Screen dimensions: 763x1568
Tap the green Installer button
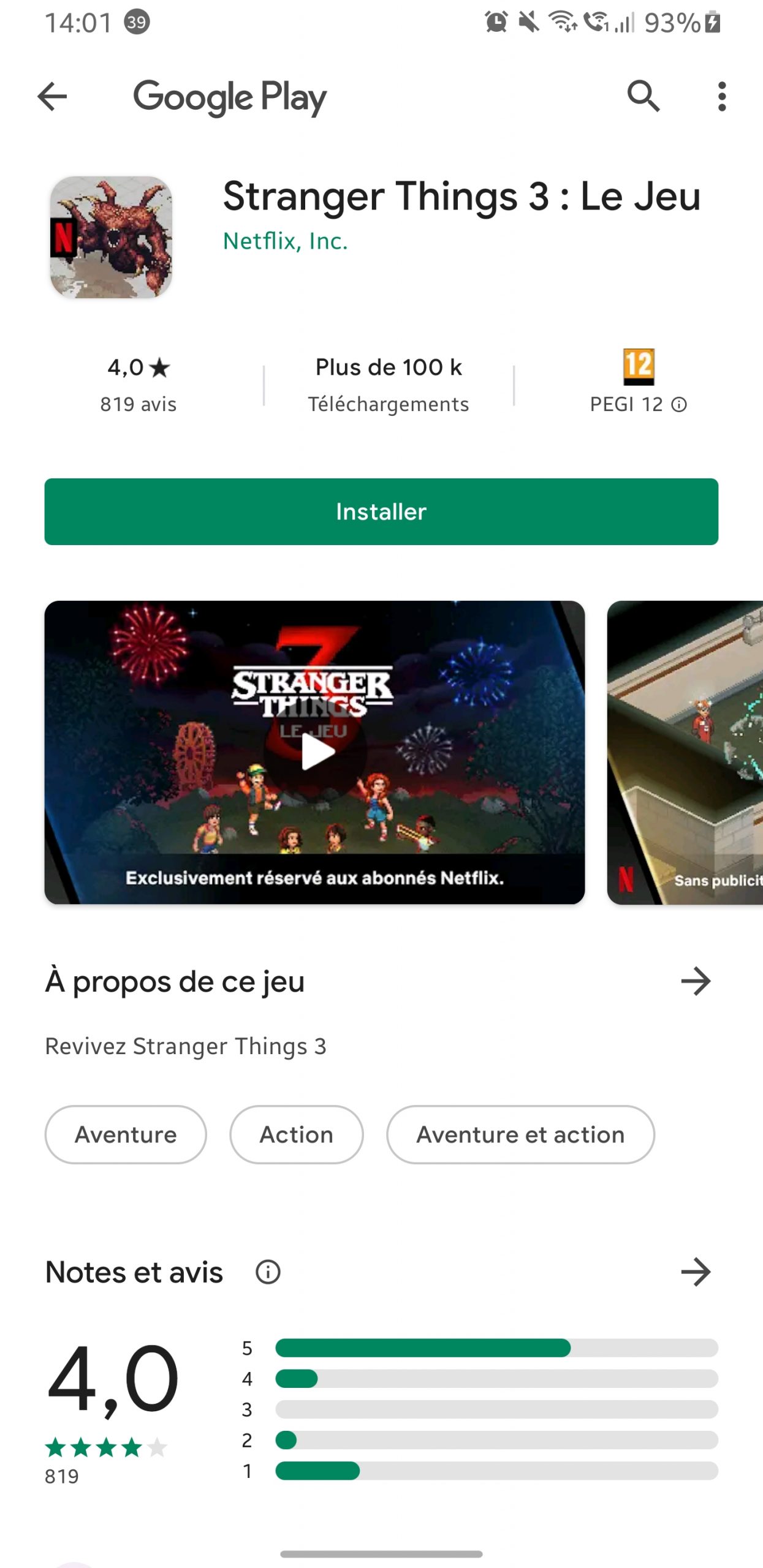point(381,511)
